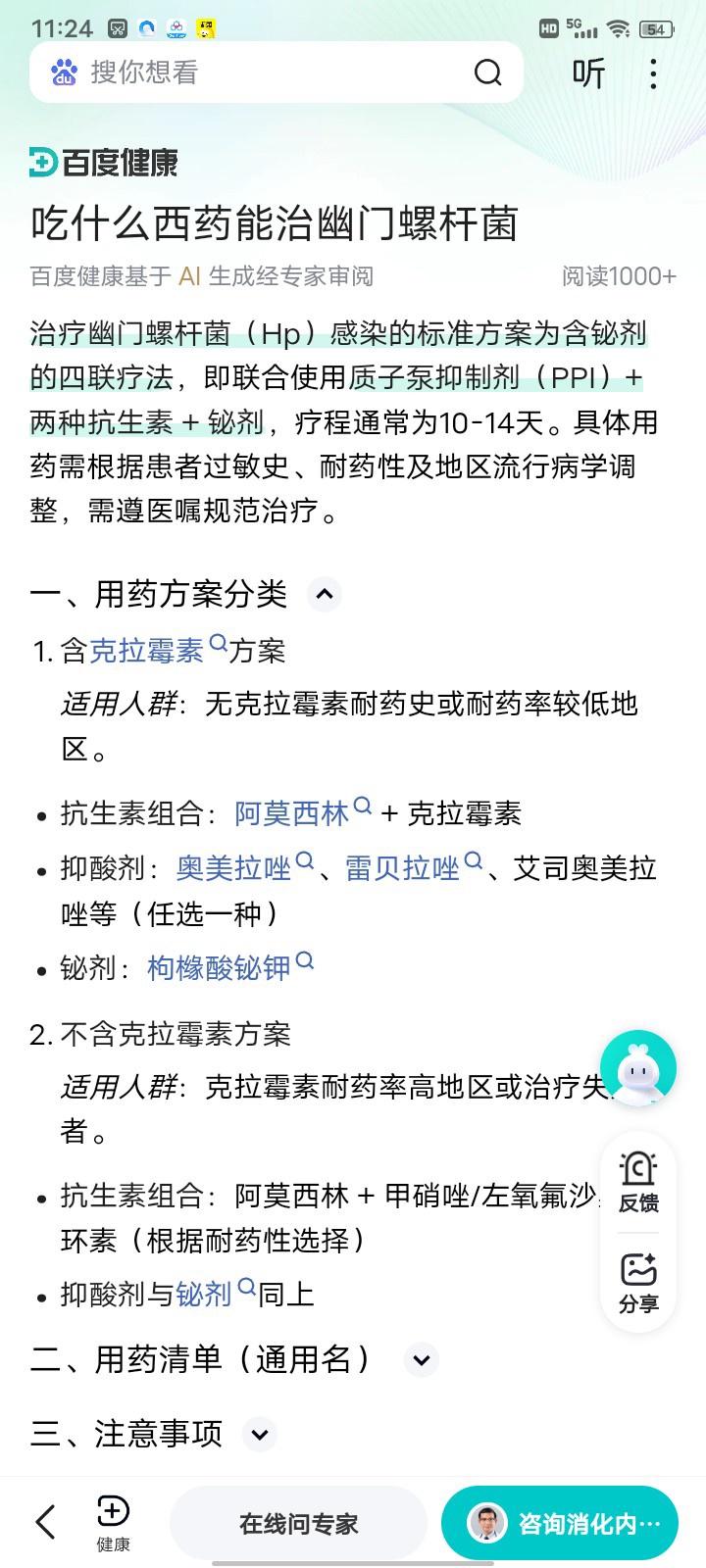Listen to the article with 听

coord(588,73)
